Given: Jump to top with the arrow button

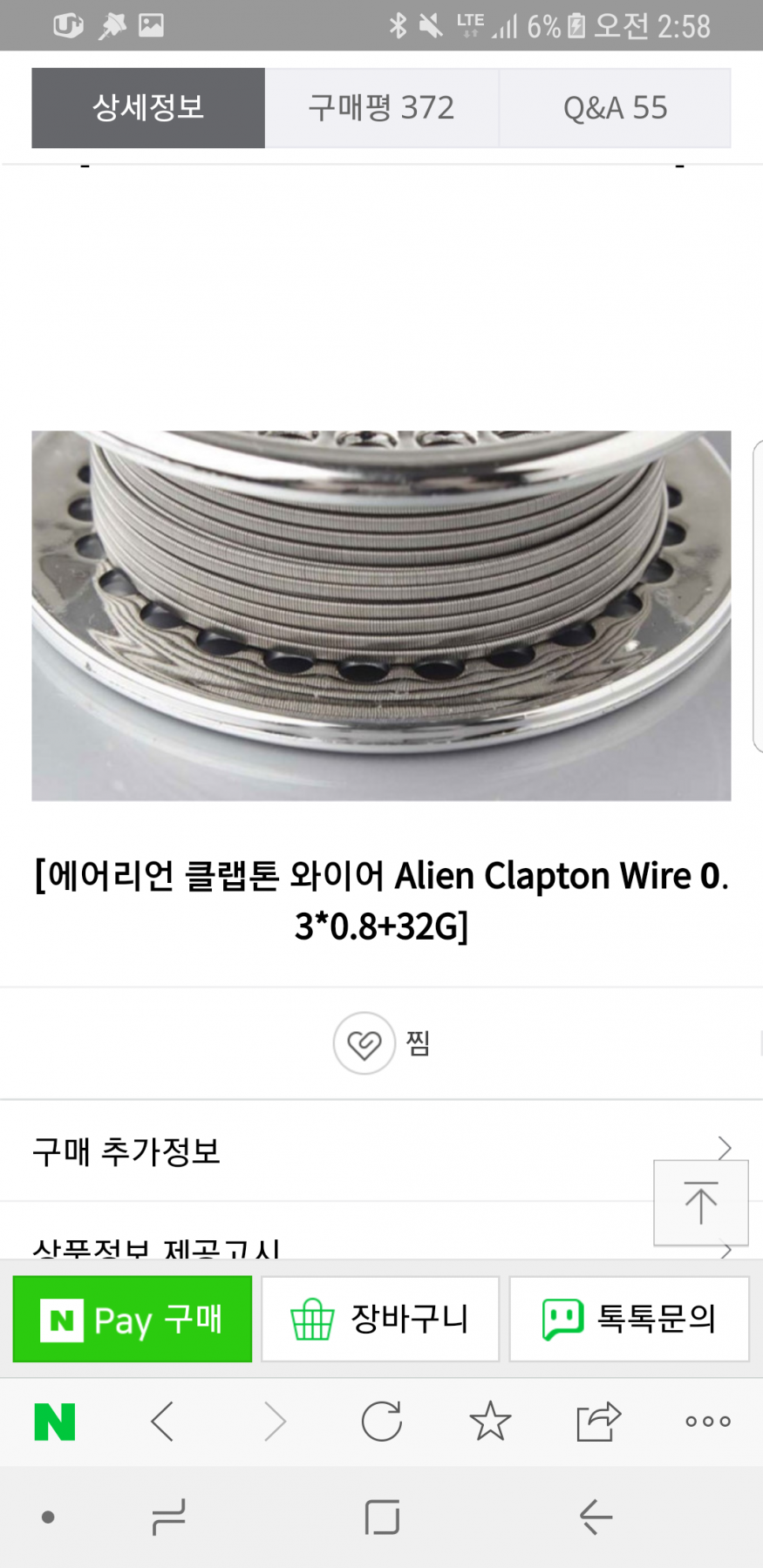Looking at the screenshot, I should pos(700,1203).
